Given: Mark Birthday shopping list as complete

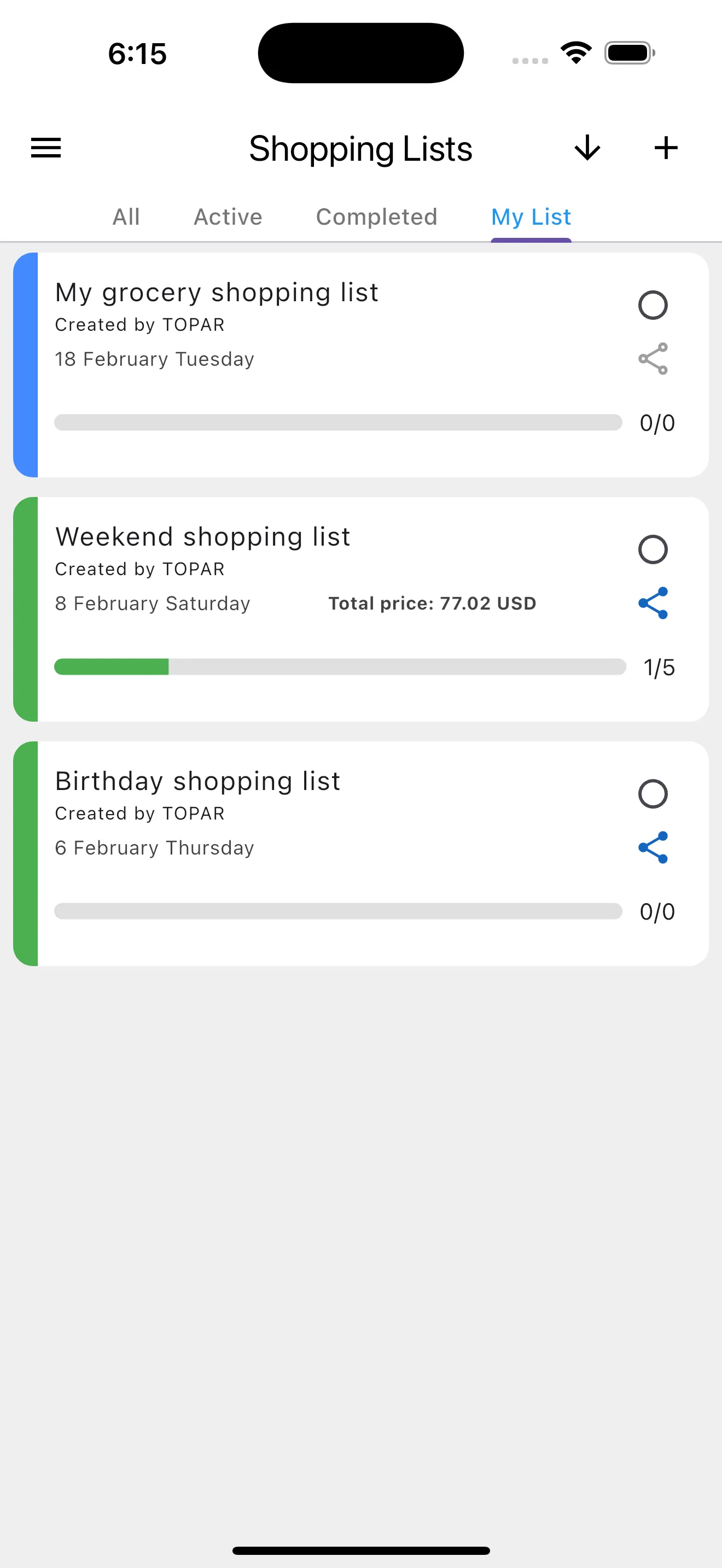Looking at the screenshot, I should pyautogui.click(x=653, y=794).
